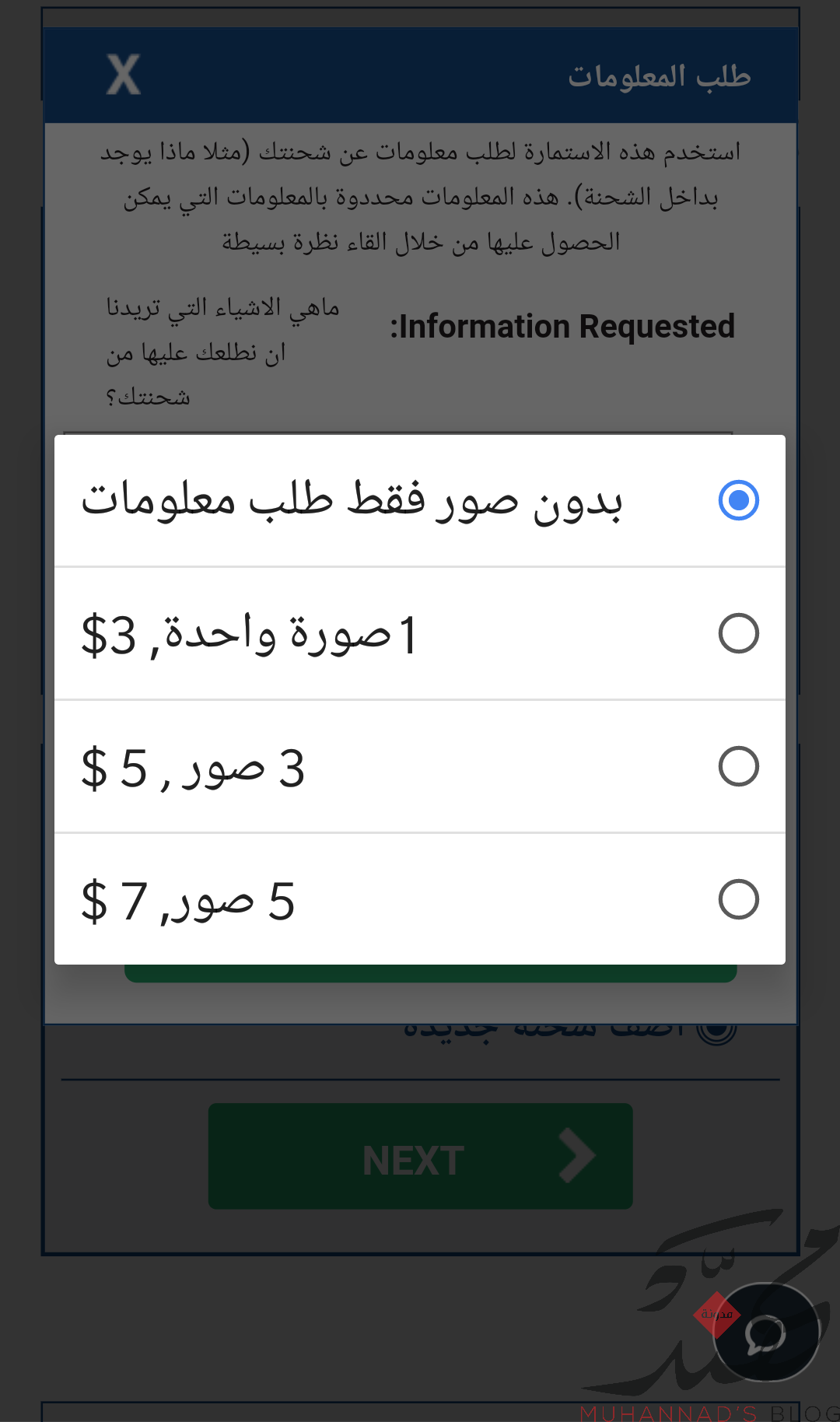
Task: Open the chat support bubble
Action: (766, 1333)
